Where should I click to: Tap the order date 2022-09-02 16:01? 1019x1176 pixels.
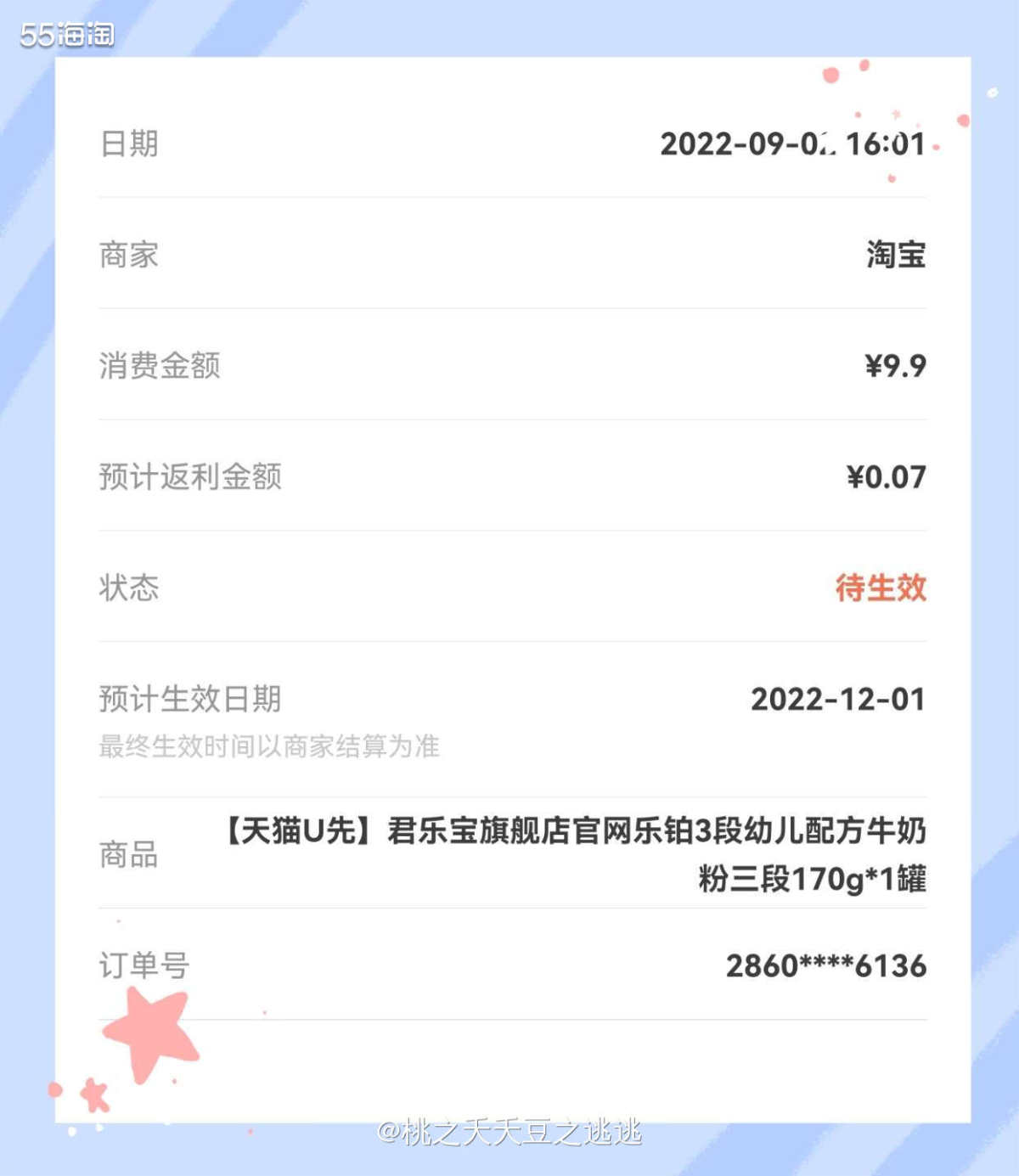[794, 144]
